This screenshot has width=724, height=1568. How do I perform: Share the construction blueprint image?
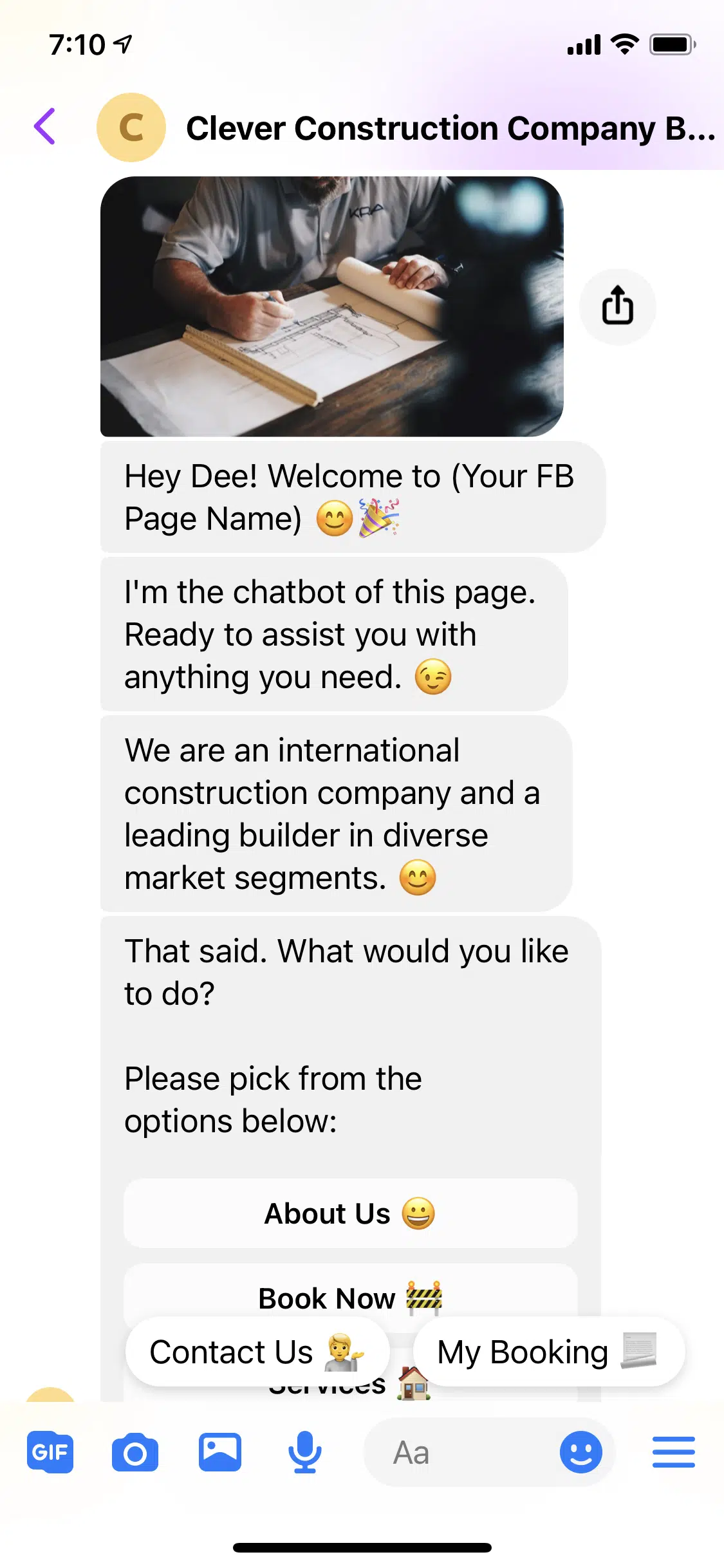point(617,306)
